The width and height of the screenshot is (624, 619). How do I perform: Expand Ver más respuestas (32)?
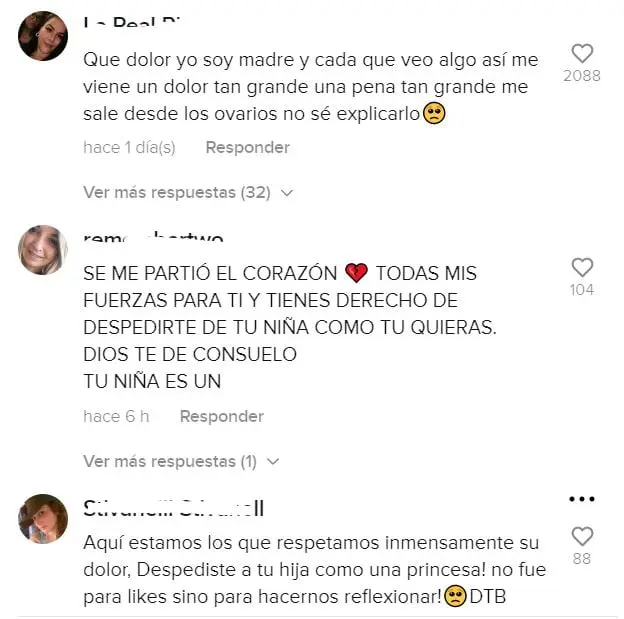(187, 192)
